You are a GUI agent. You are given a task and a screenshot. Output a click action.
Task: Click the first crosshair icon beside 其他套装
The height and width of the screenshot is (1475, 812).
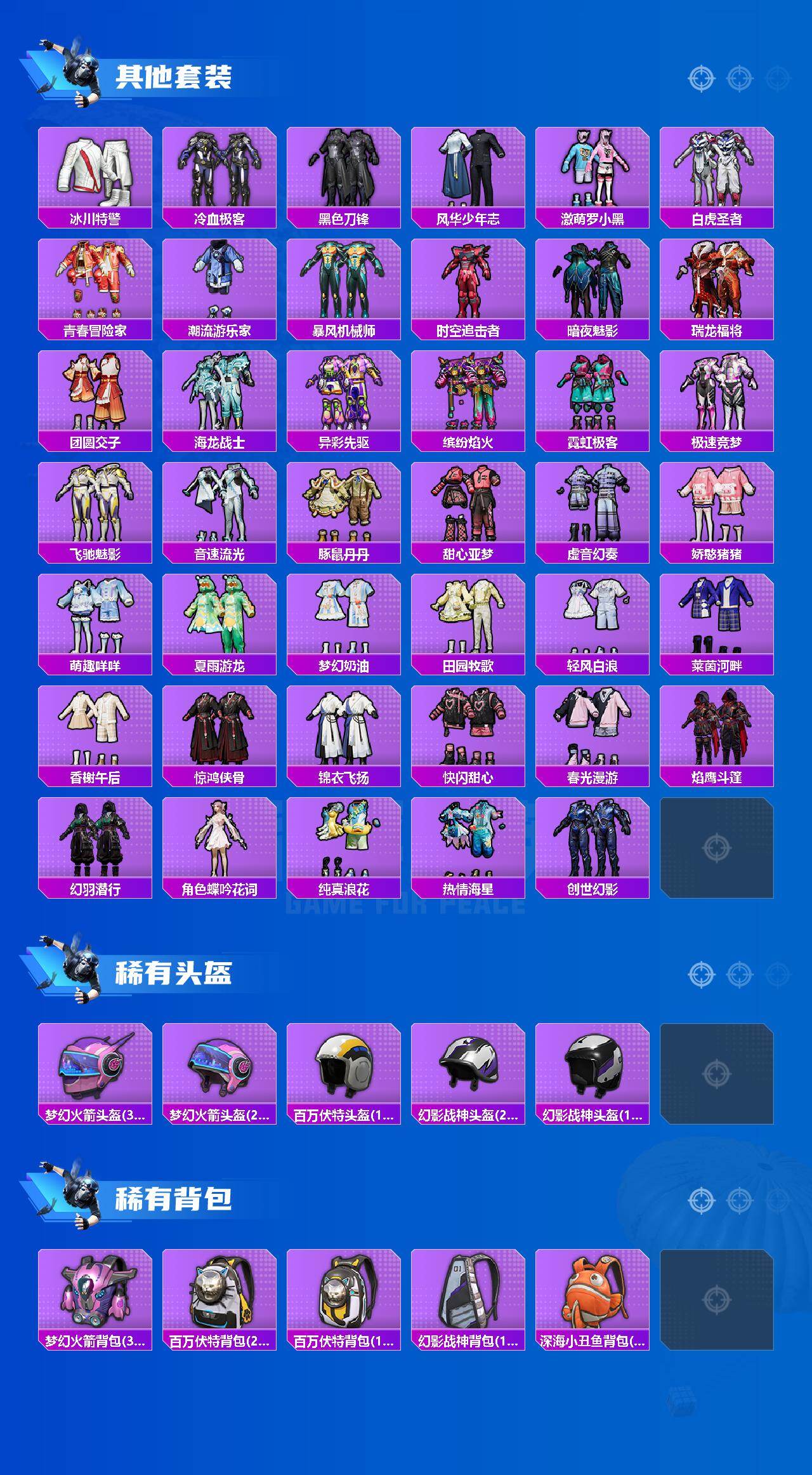[x=701, y=77]
